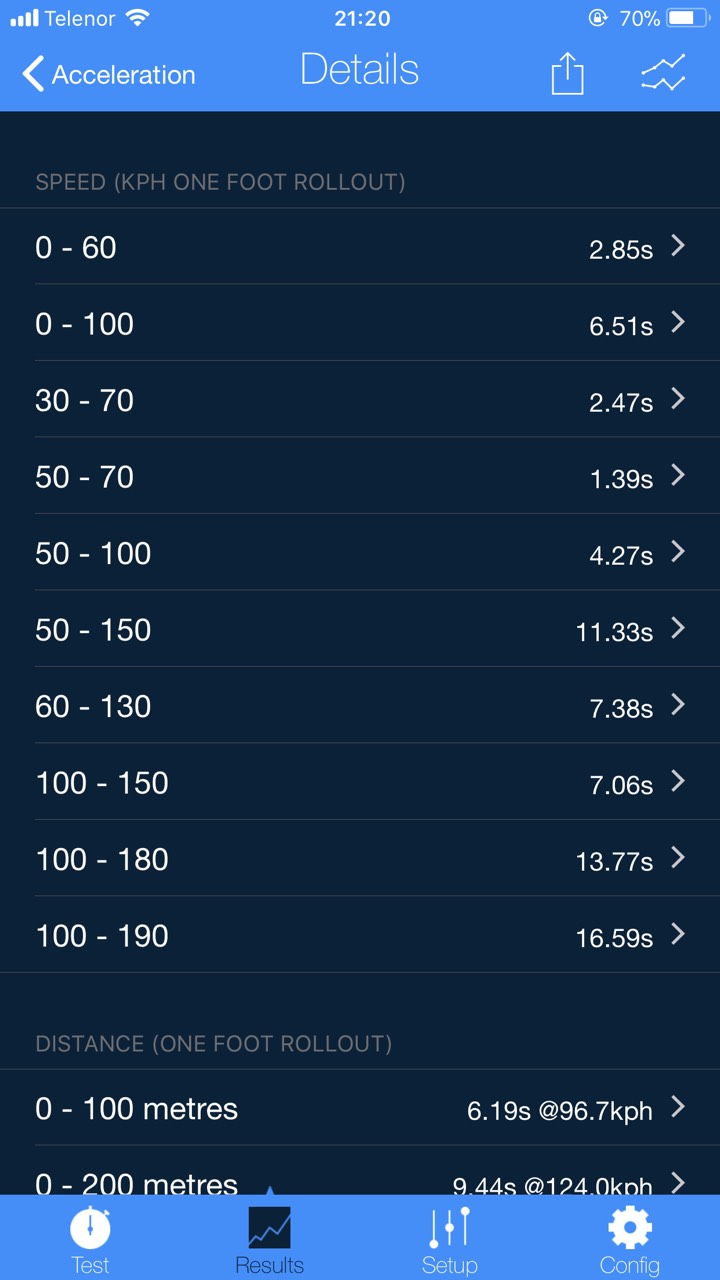Share these result details

coord(567,73)
